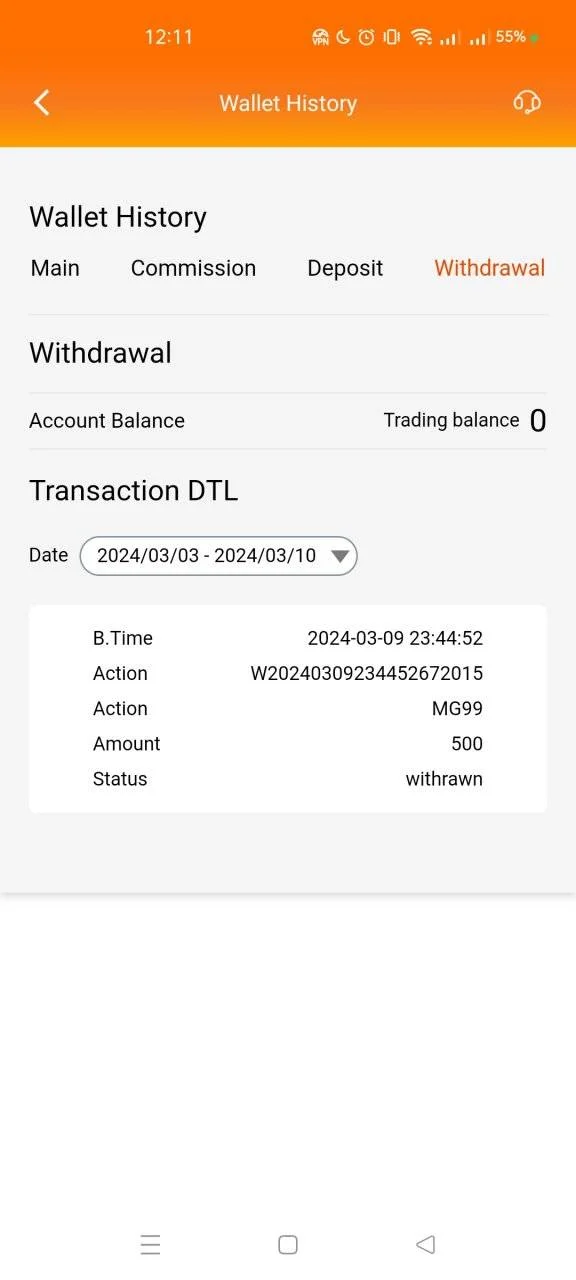
Task: Go back using the header arrow
Action: click(x=42, y=102)
